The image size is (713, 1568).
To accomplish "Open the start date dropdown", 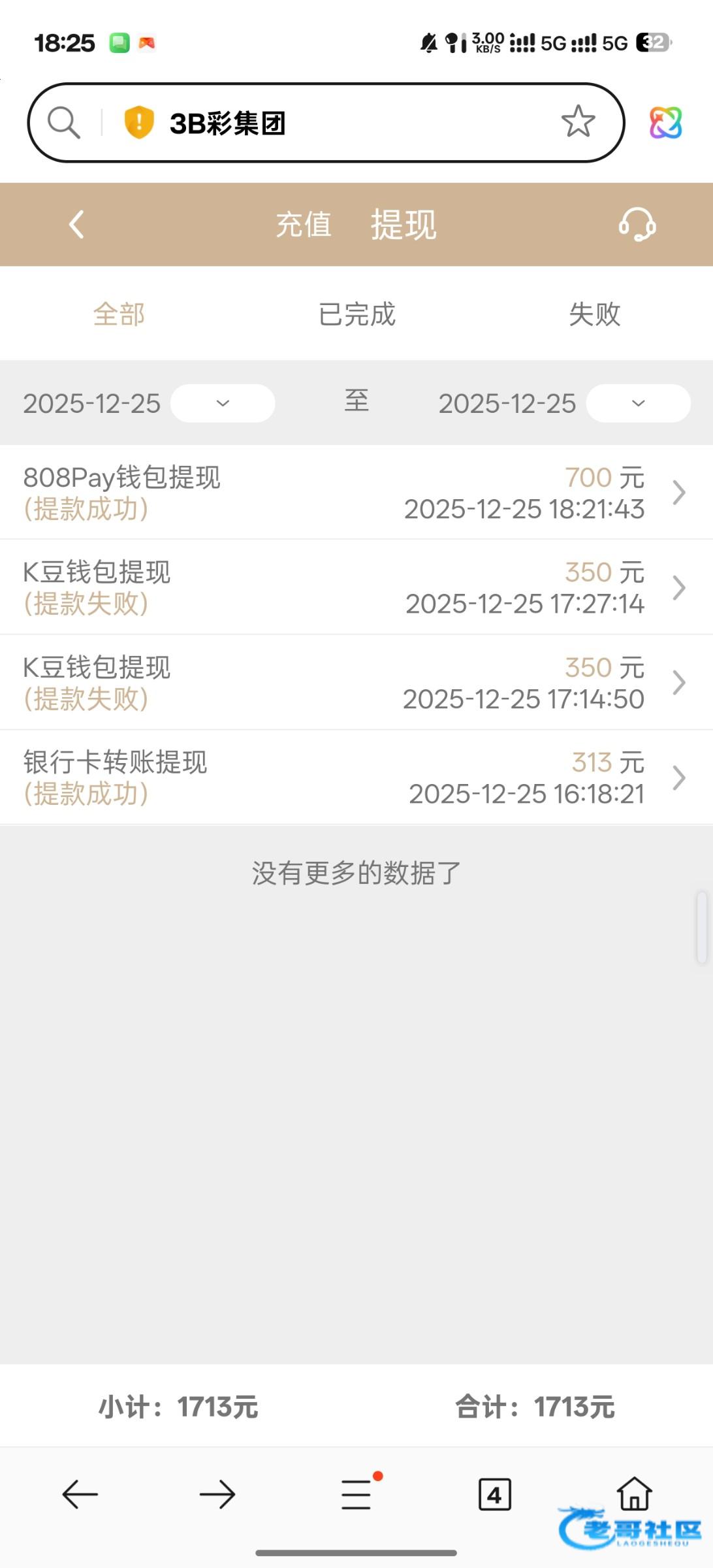I will click(x=223, y=403).
